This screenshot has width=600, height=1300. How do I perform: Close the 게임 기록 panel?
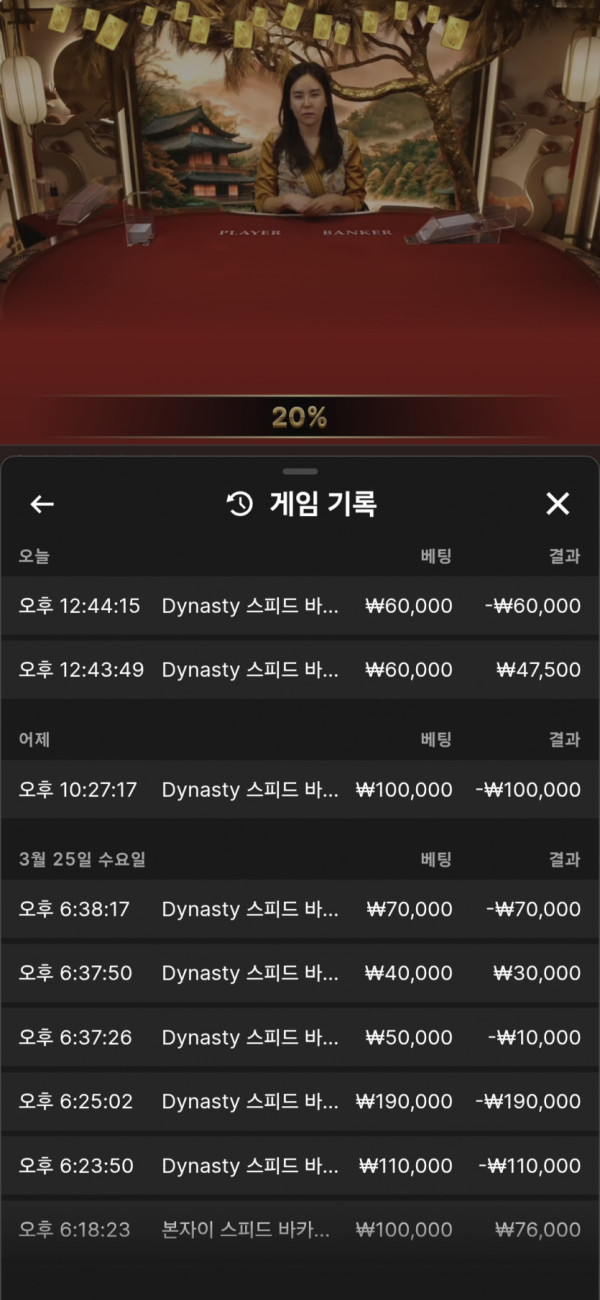tap(557, 504)
